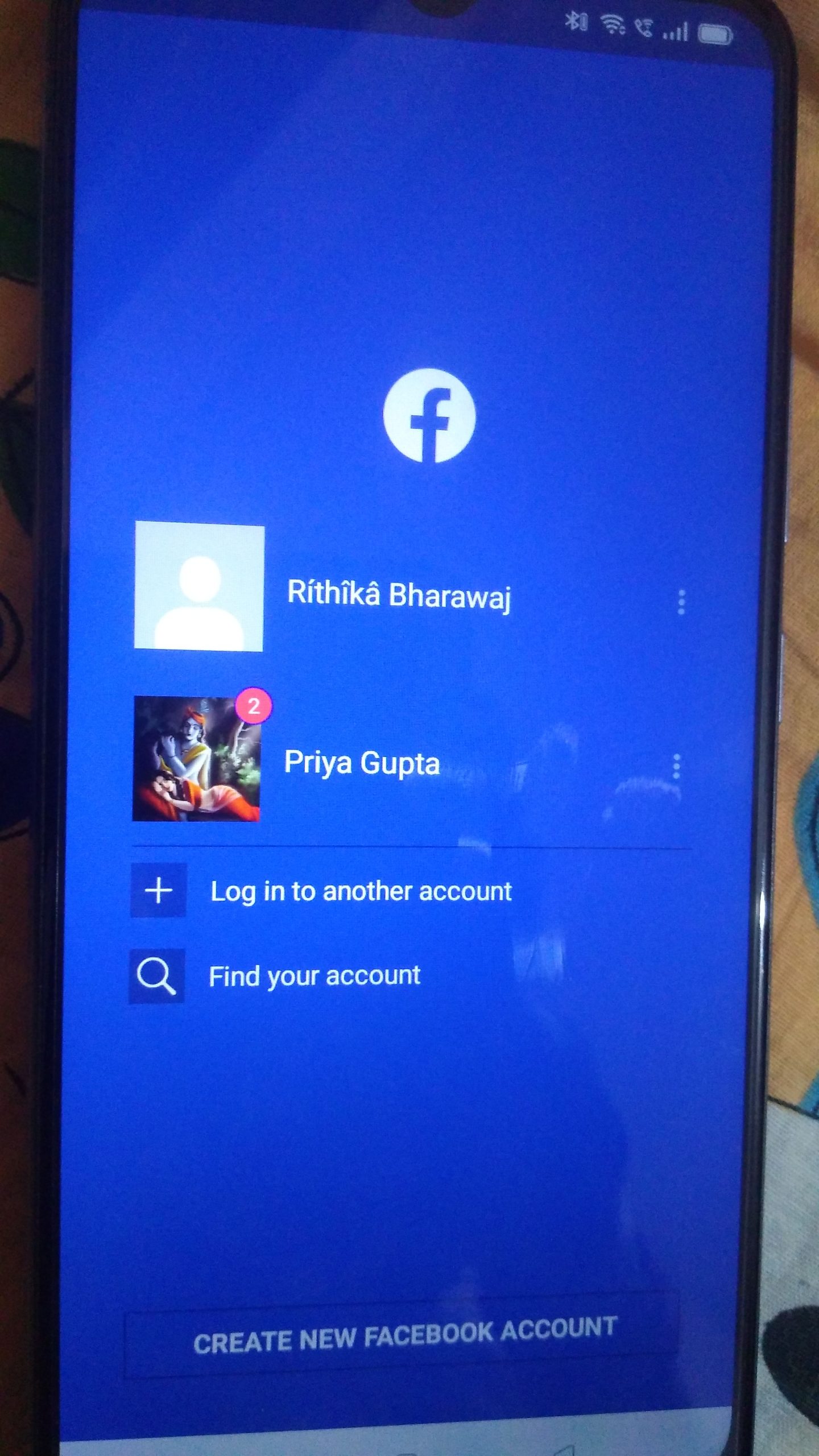Viewport: 819px width, 1456px height.
Task: Open options menu for Priya Gupta
Action: pos(676,767)
